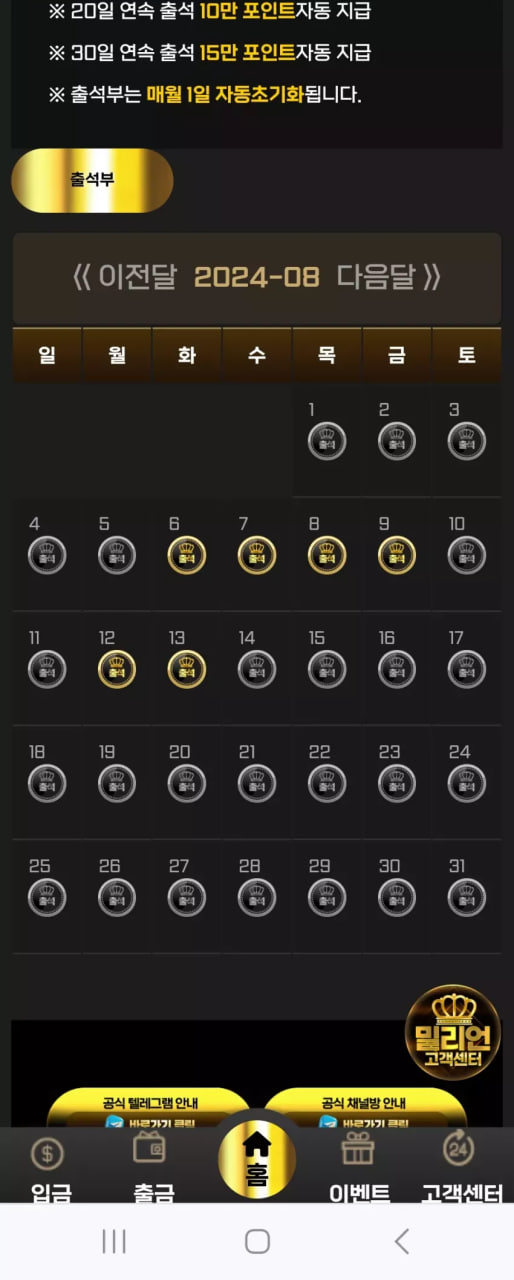
Task: Open the floating 밀리언 고객센터 button
Action: click(453, 1033)
